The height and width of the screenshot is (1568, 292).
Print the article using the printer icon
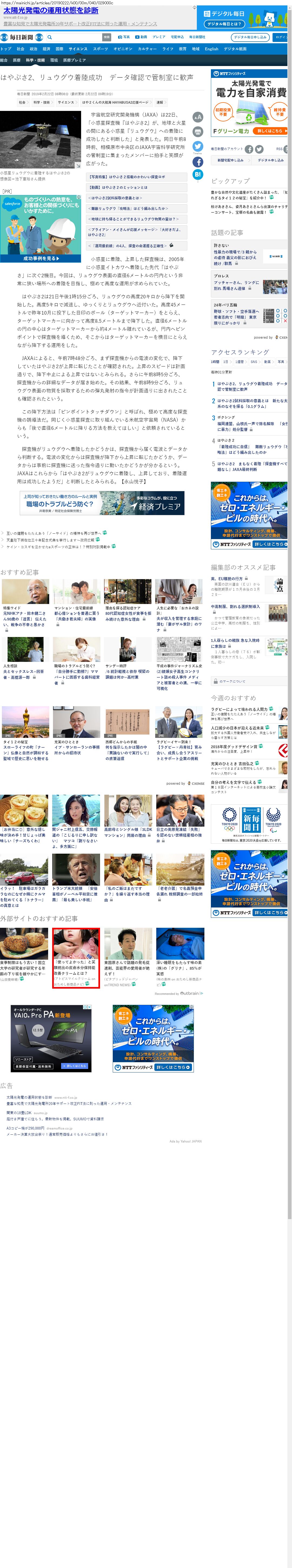(198, 131)
